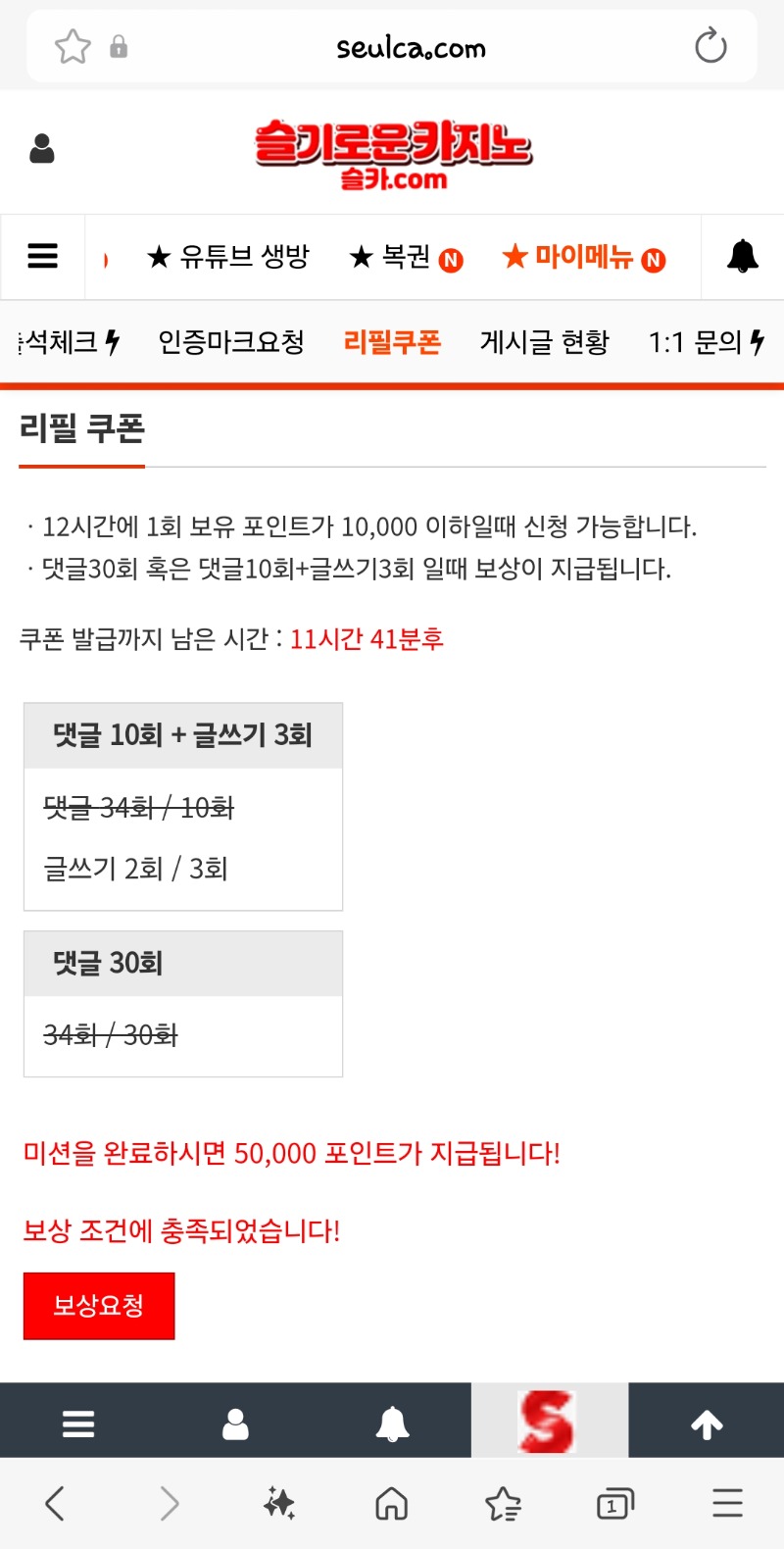Screen dimensions: 784x1549
Task: Open the menu icon in the bottom site bar
Action: [x=78, y=1424]
